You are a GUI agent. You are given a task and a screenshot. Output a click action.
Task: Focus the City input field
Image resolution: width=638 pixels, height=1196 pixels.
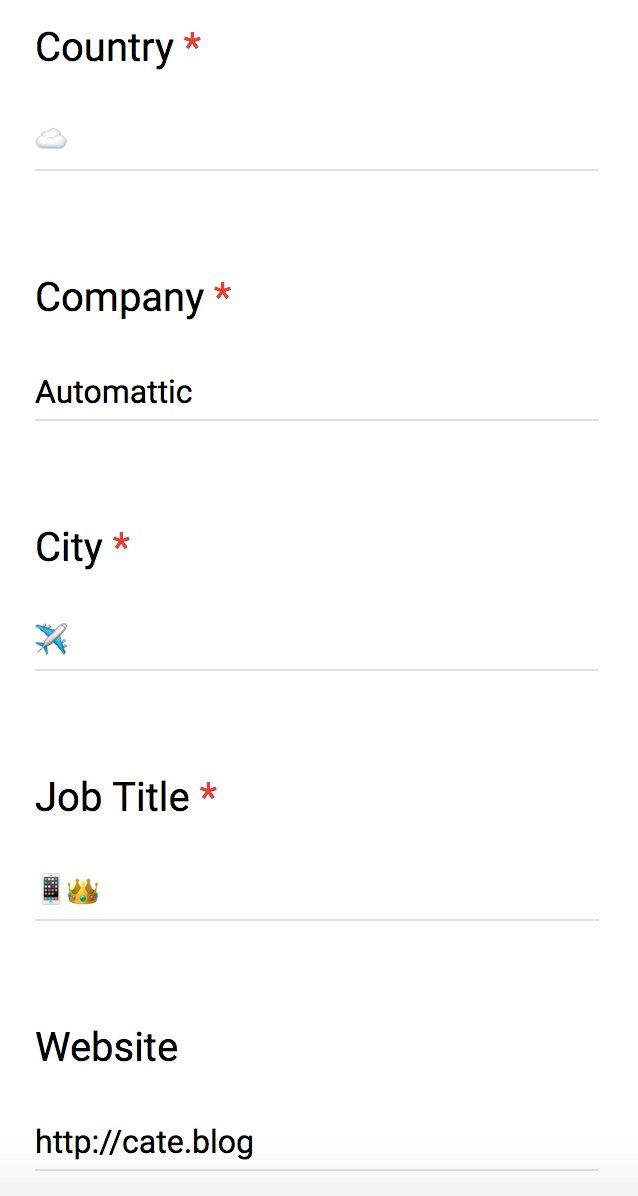(x=316, y=640)
